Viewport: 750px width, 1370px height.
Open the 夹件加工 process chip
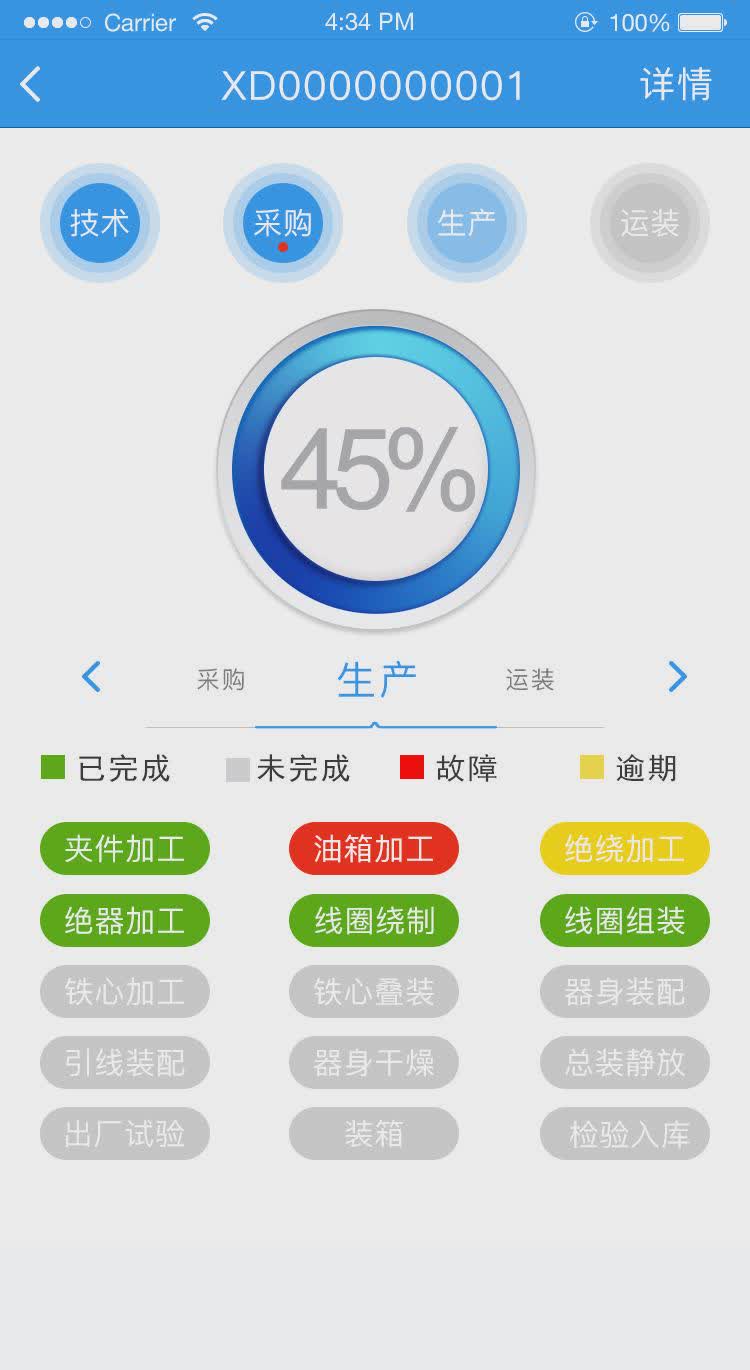pos(125,849)
